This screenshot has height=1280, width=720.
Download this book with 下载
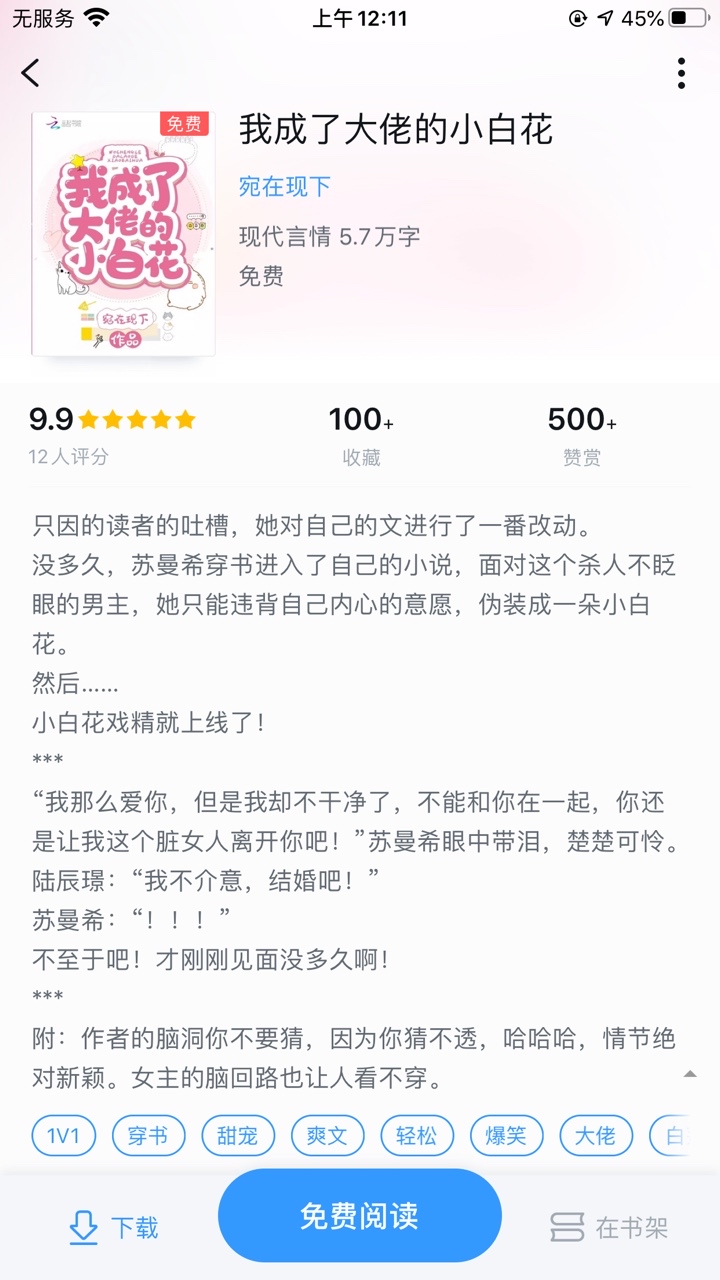(x=113, y=1227)
